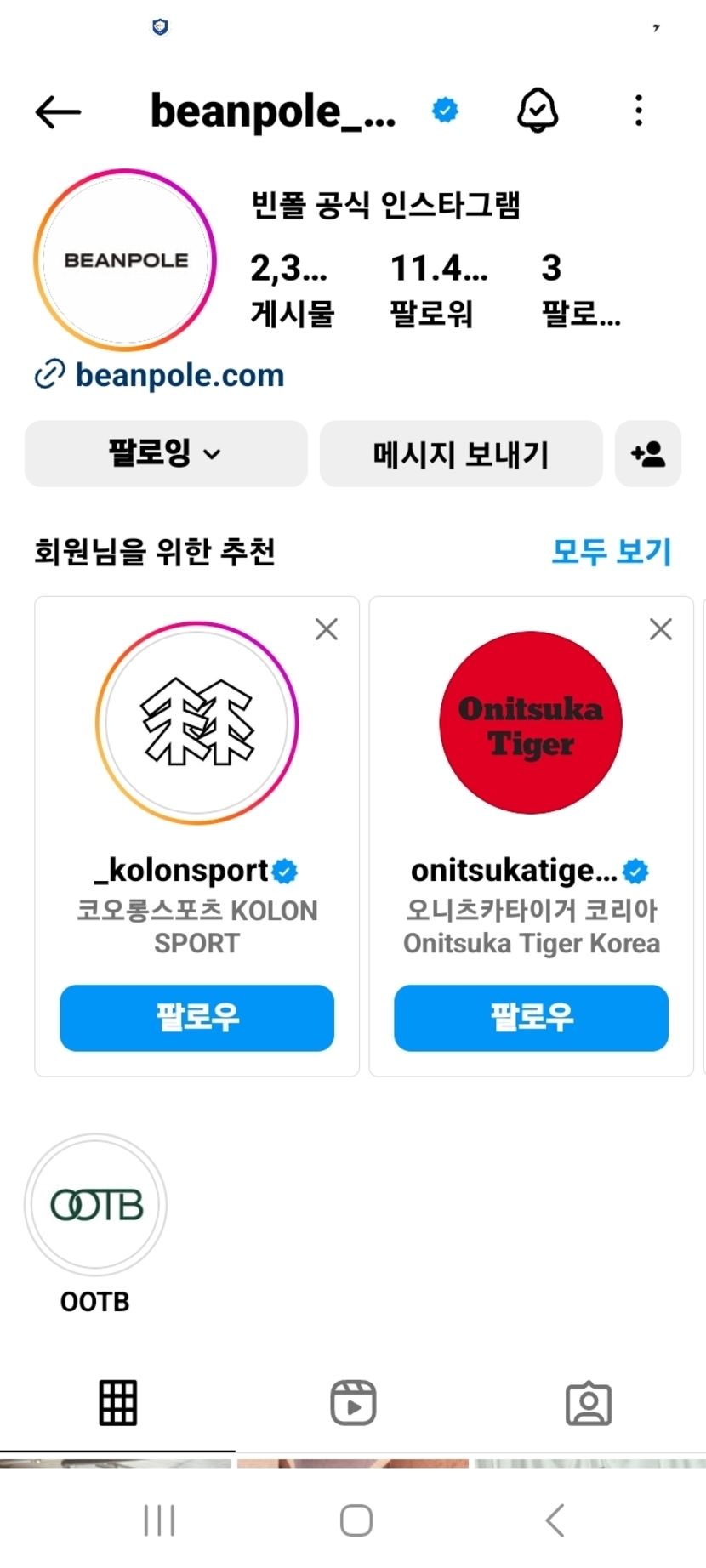706x1568 pixels.
Task: Tap the system home button
Action: click(x=356, y=1520)
